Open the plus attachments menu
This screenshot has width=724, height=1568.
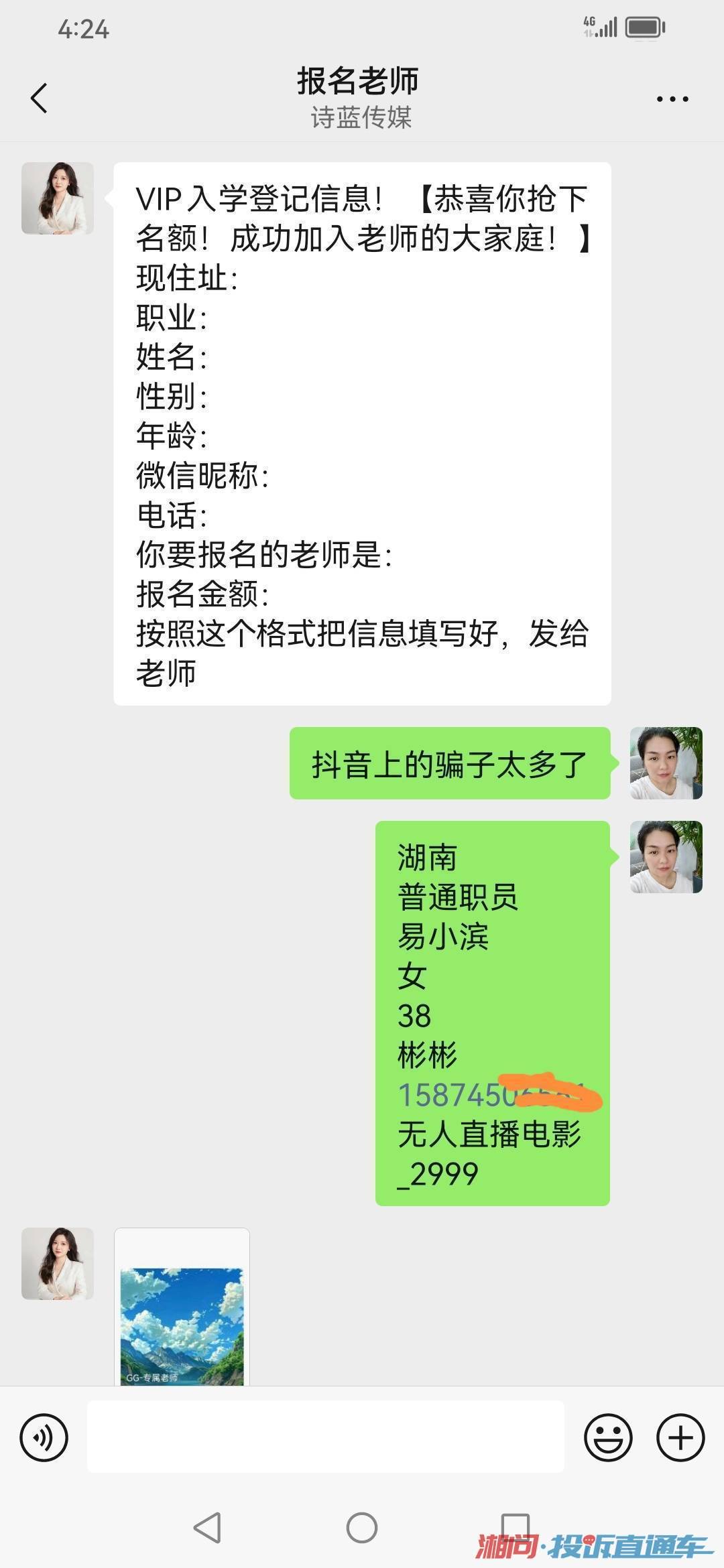(x=680, y=1437)
